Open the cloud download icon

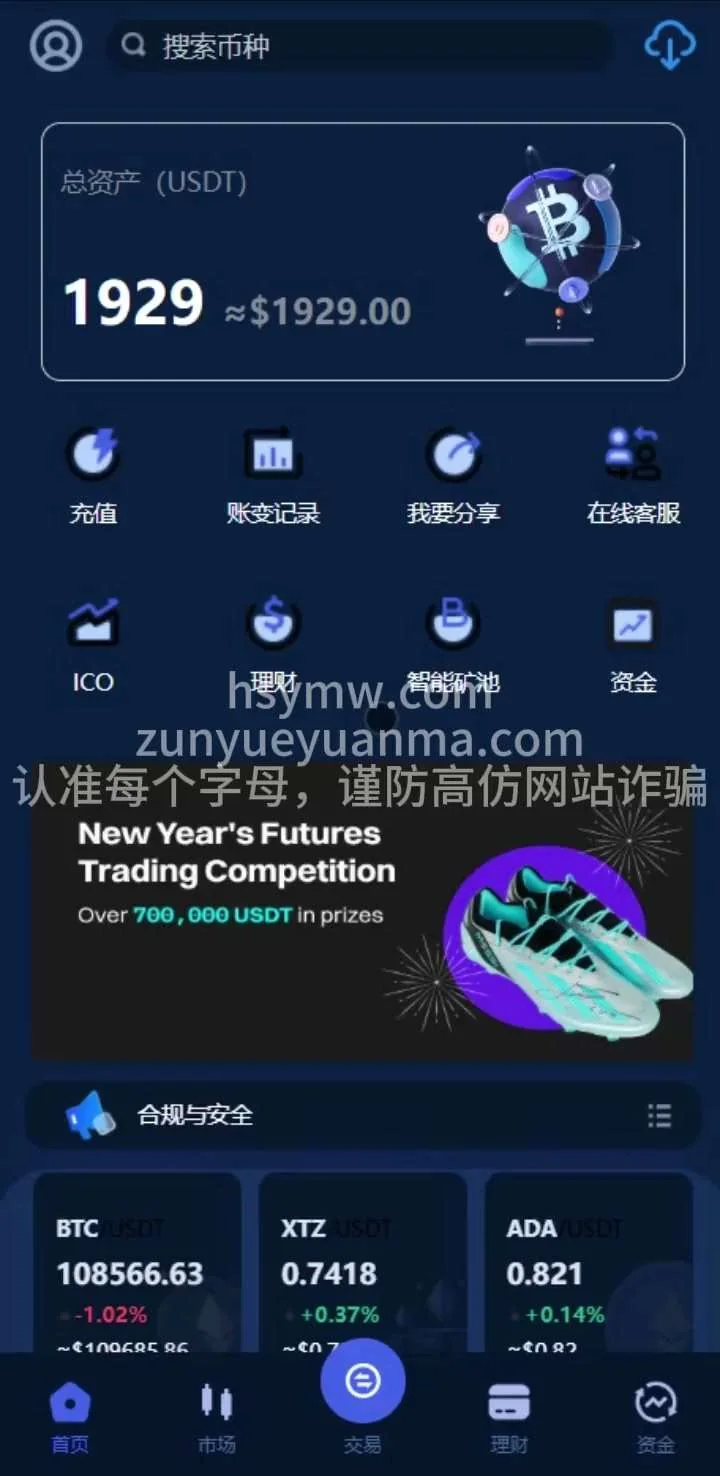[x=669, y=46]
